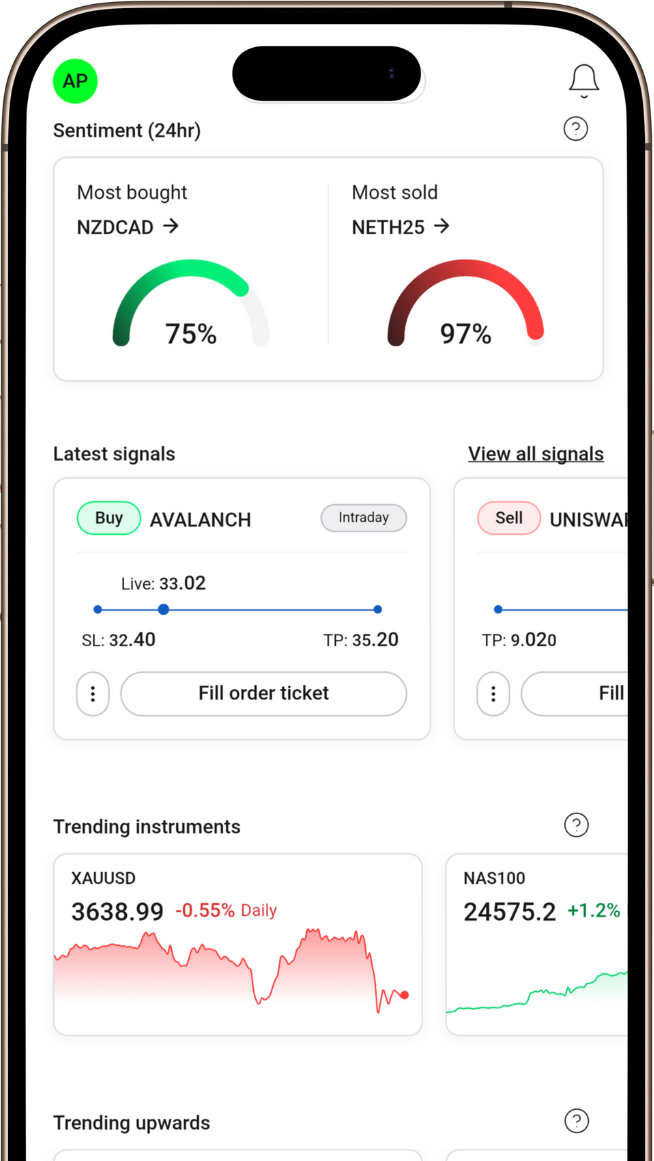
Task: Open more options on the UNISWAP signal
Action: 493,694
